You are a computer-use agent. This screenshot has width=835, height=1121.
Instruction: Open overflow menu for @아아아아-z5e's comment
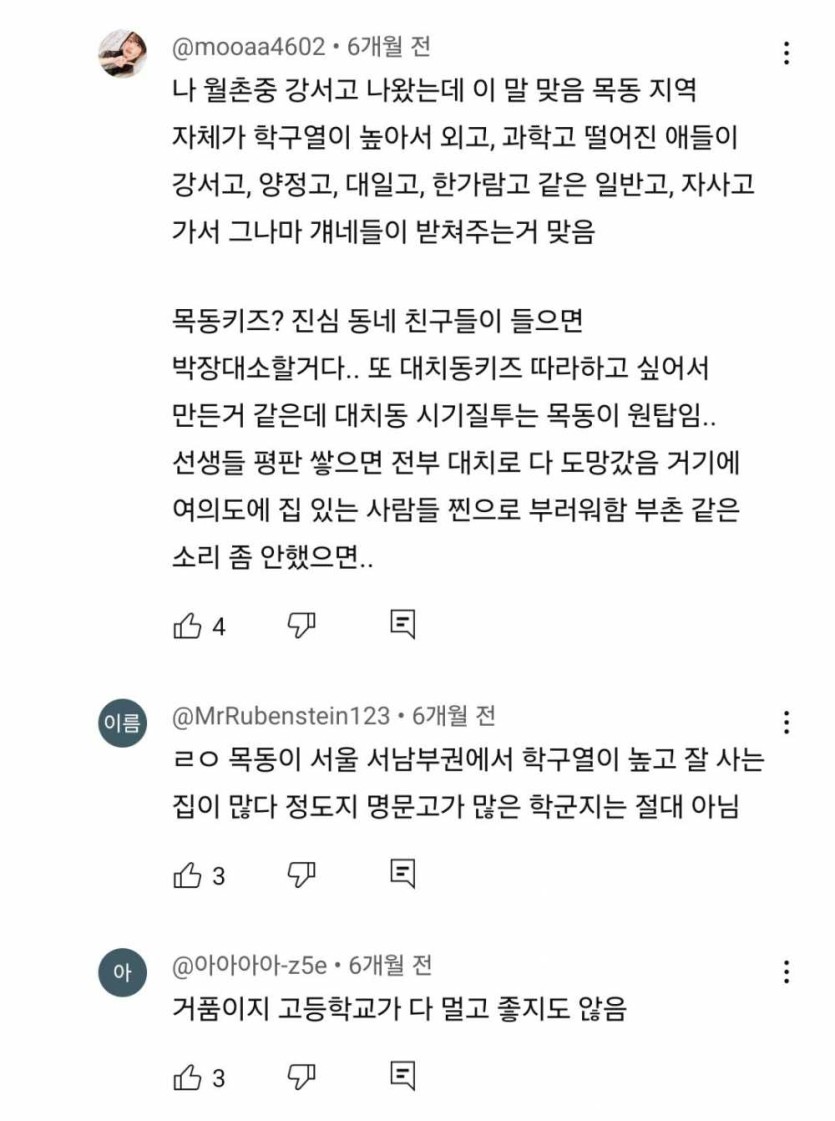[x=786, y=971]
